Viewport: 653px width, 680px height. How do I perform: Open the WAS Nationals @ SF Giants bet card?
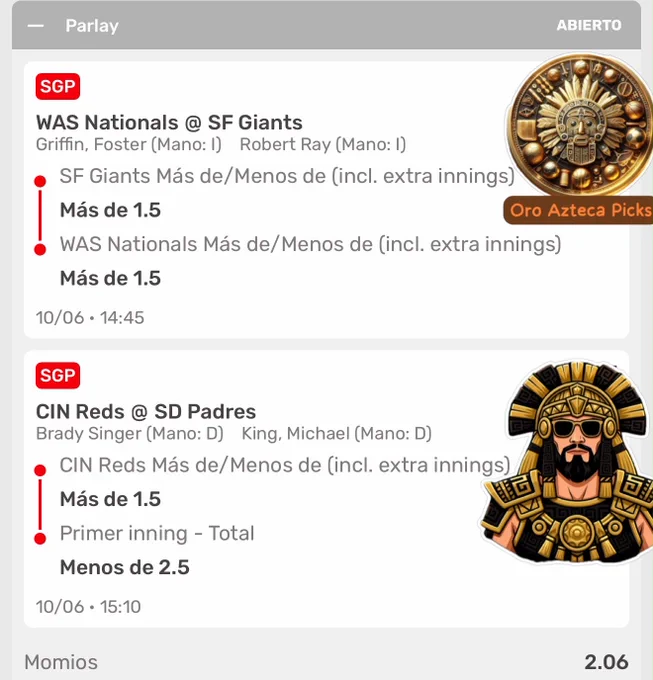pos(326,200)
